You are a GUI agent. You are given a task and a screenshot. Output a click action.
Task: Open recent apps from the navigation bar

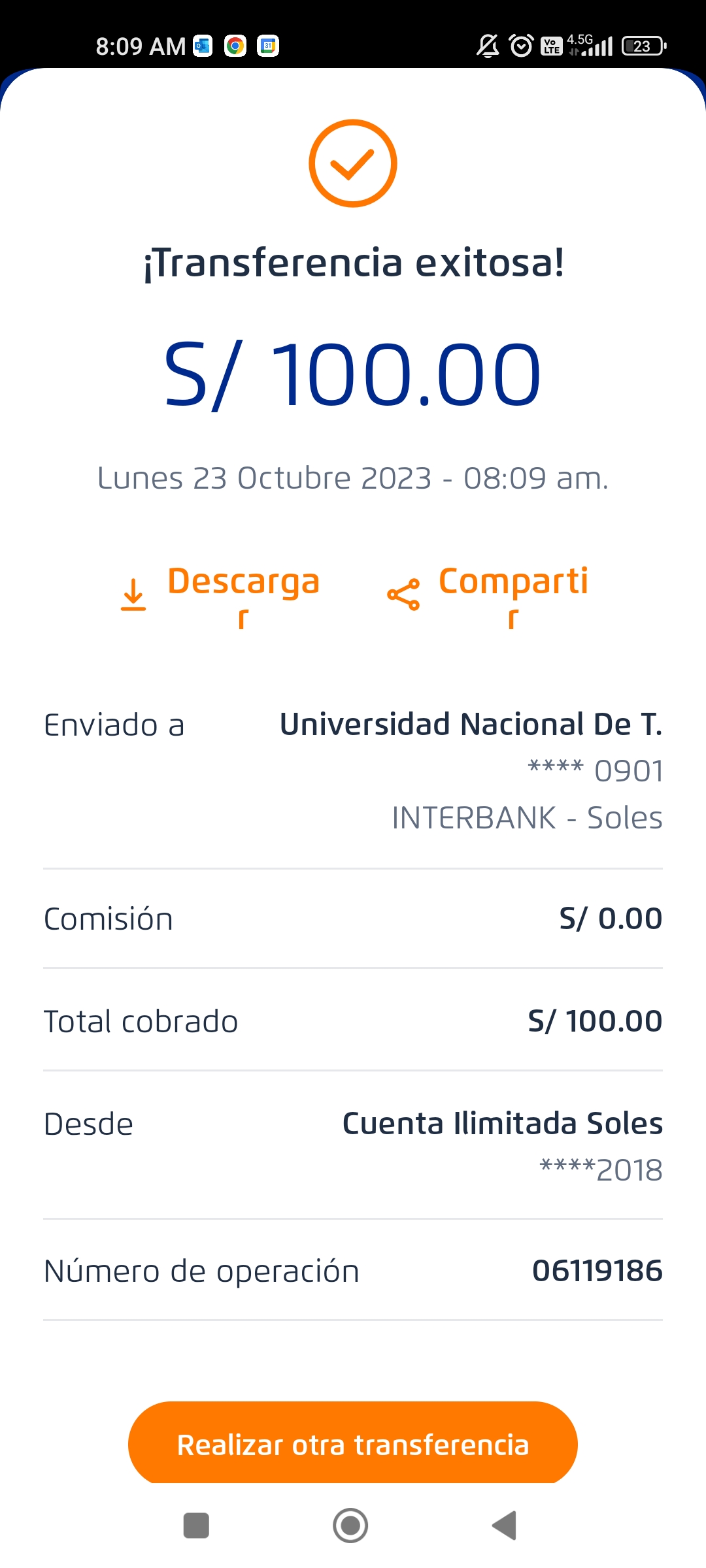196,1526
